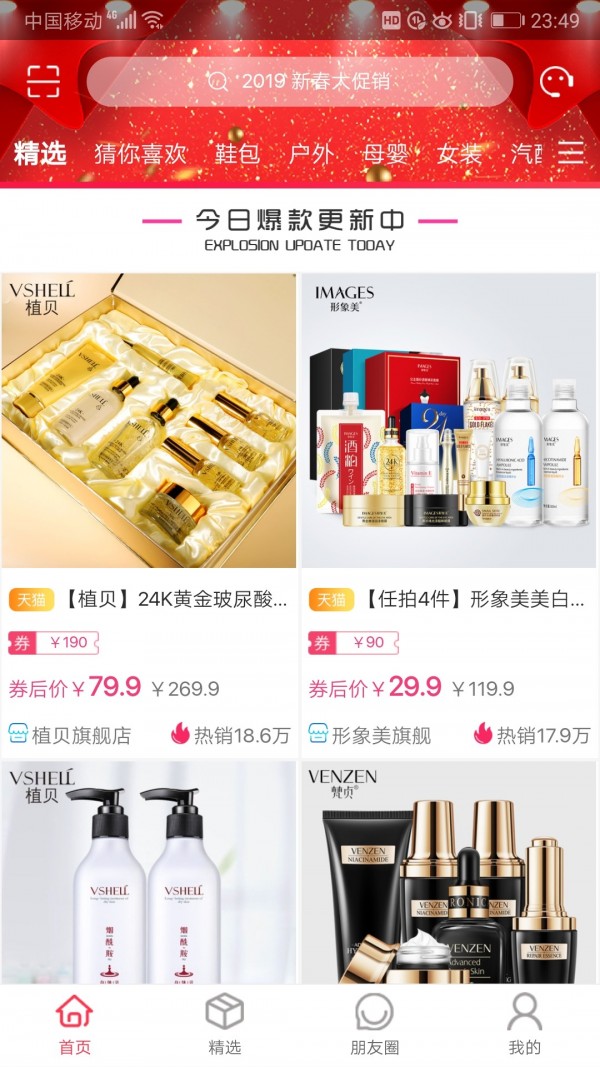This screenshot has width=600, height=1067.
Task: Open the QR scan icon
Action: 43,81
